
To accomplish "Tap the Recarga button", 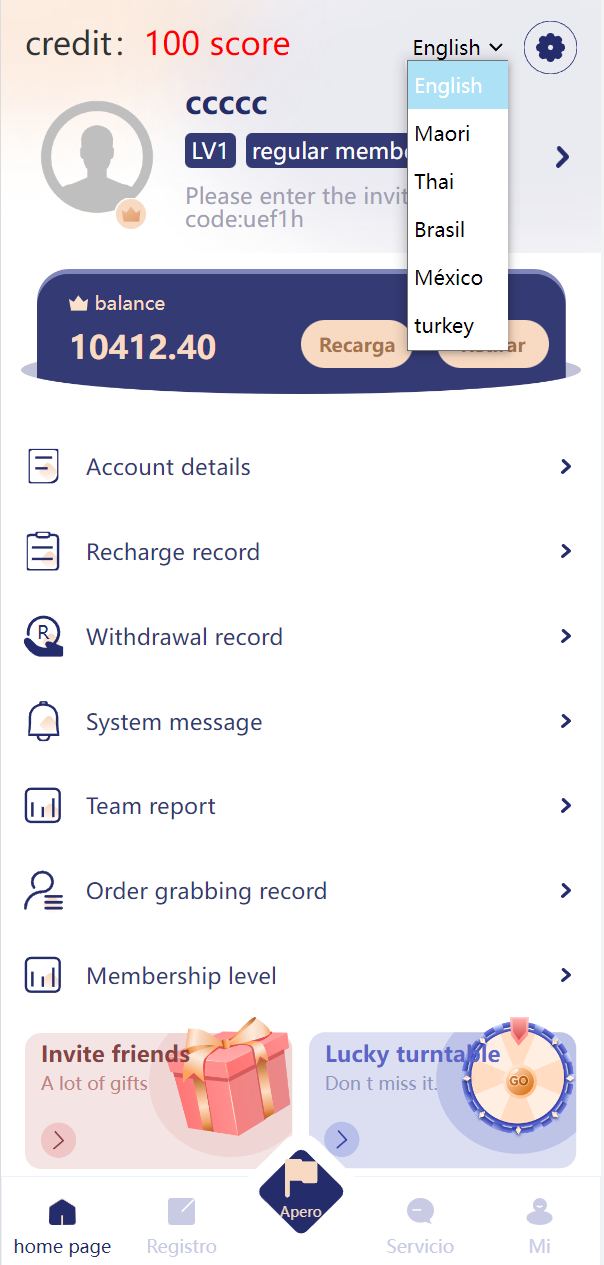I will click(x=356, y=345).
